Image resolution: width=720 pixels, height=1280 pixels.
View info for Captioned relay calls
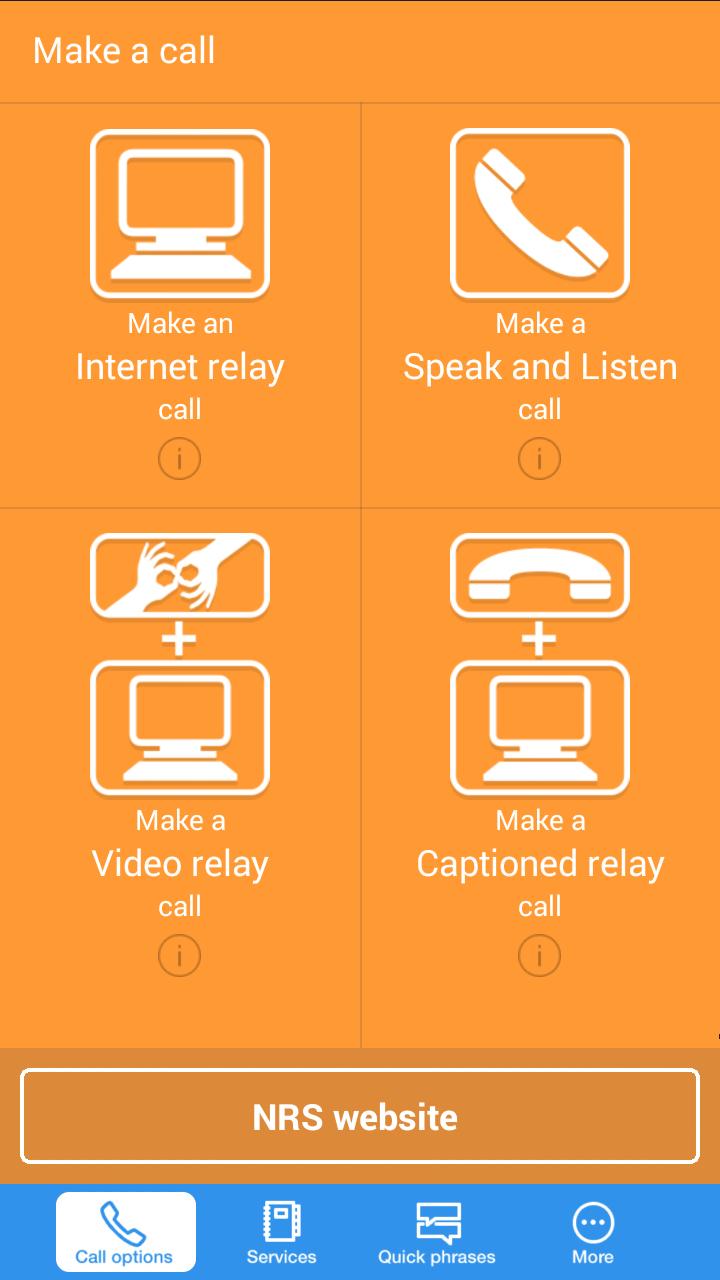click(540, 955)
